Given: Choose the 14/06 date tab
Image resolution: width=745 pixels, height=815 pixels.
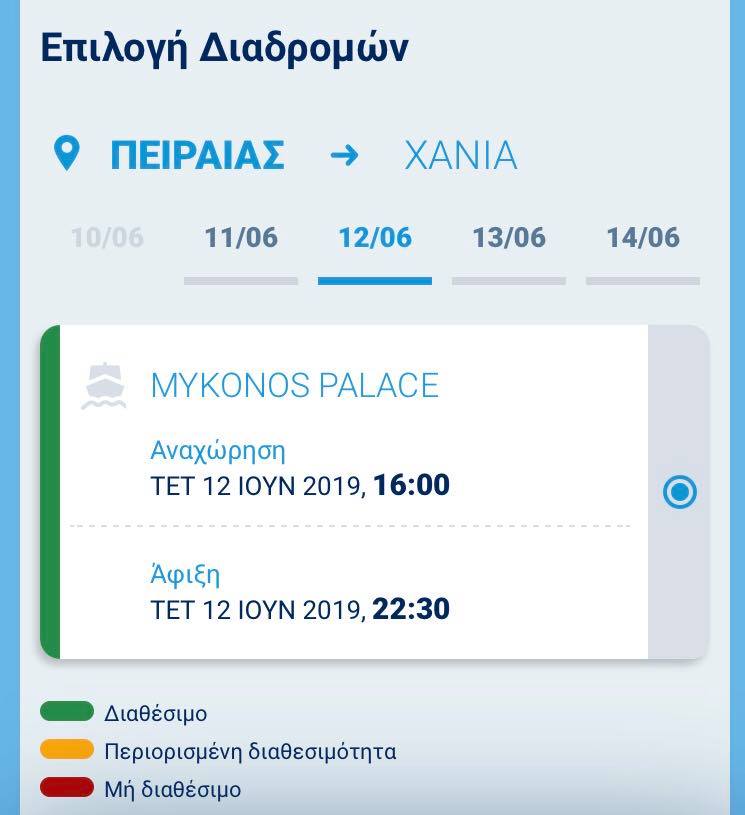Looking at the screenshot, I should pyautogui.click(x=643, y=239).
